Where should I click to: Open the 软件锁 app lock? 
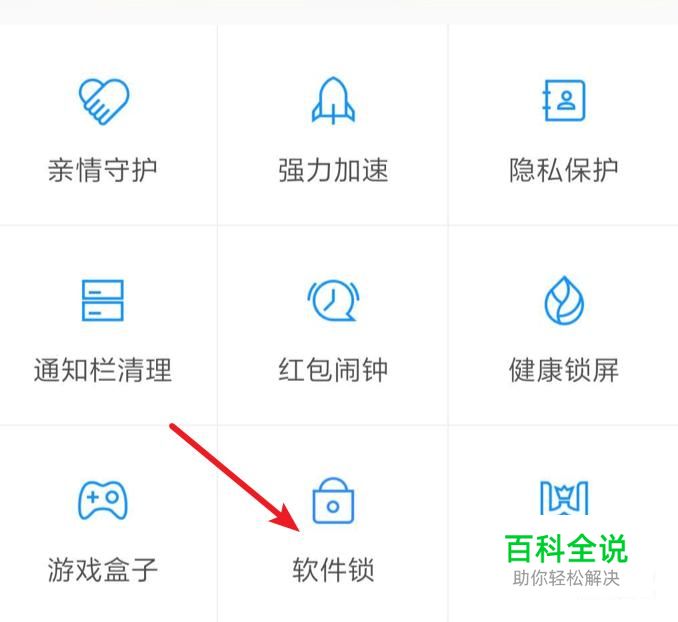tap(332, 526)
